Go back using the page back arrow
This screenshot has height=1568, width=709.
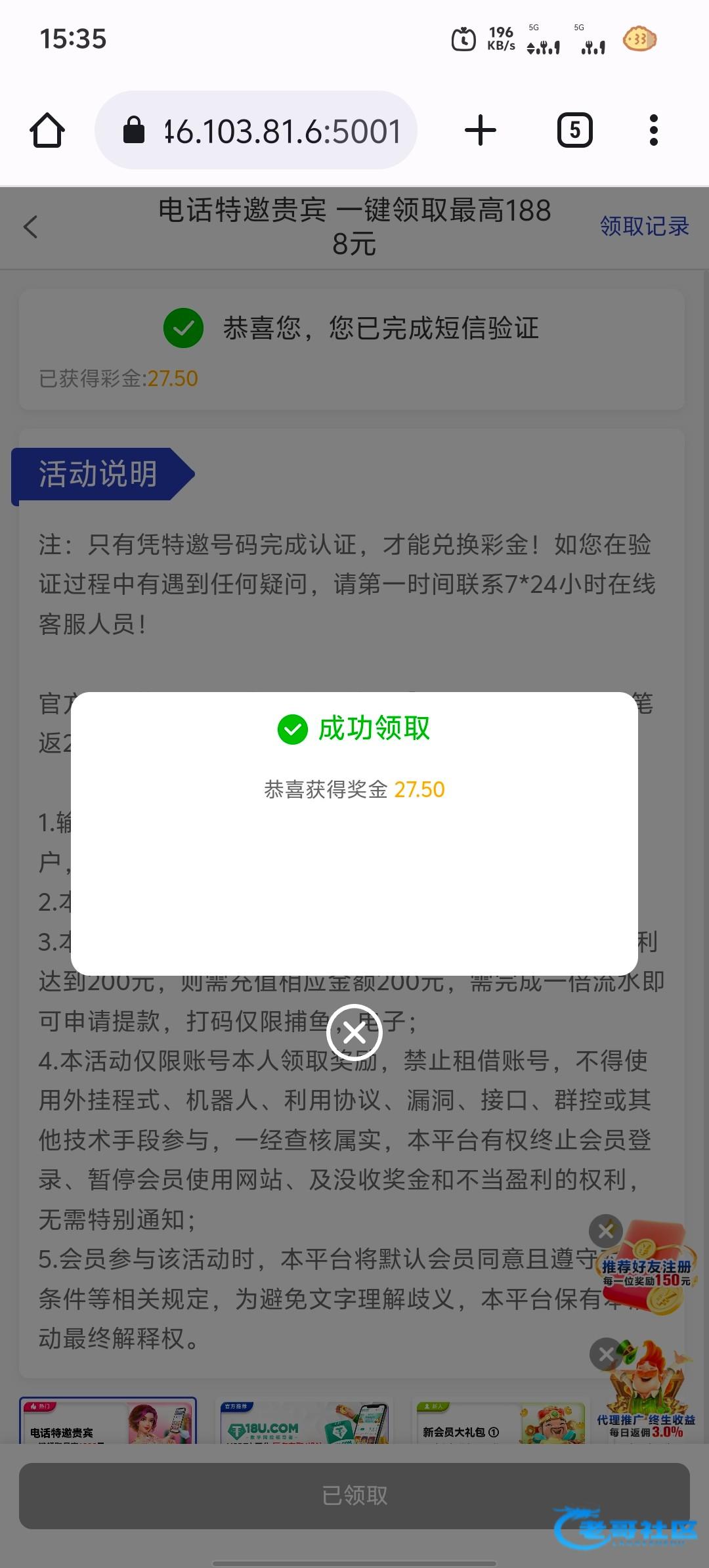[31, 227]
